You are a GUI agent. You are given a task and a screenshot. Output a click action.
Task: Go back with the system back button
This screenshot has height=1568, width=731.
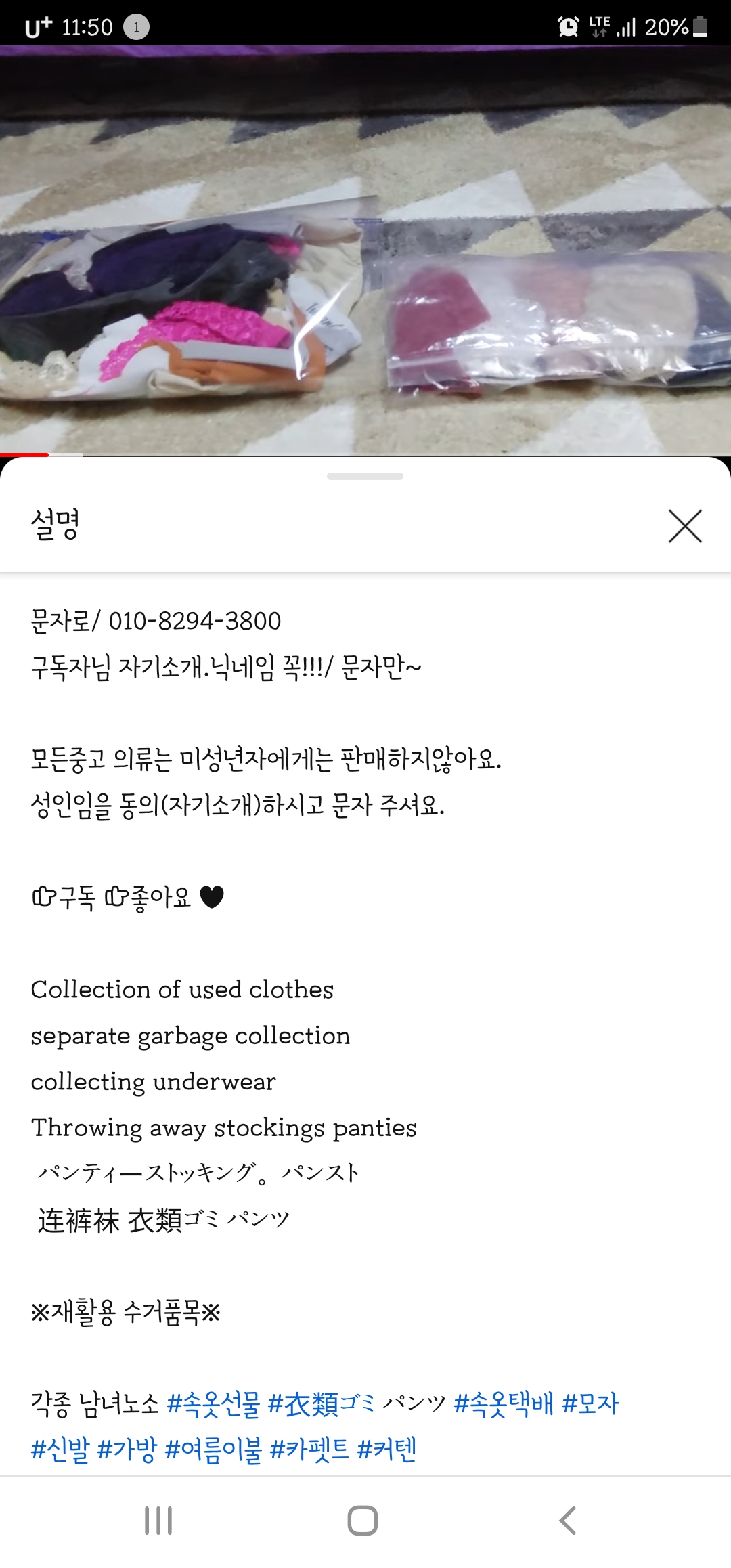point(567,1521)
